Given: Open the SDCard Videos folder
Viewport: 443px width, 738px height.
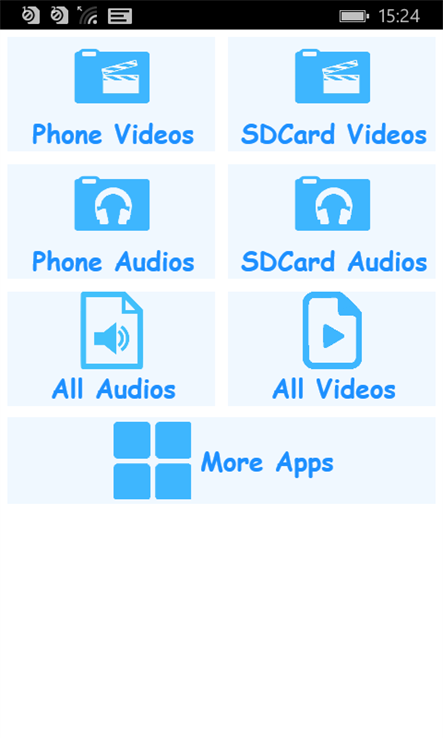Looking at the screenshot, I should point(332,94).
